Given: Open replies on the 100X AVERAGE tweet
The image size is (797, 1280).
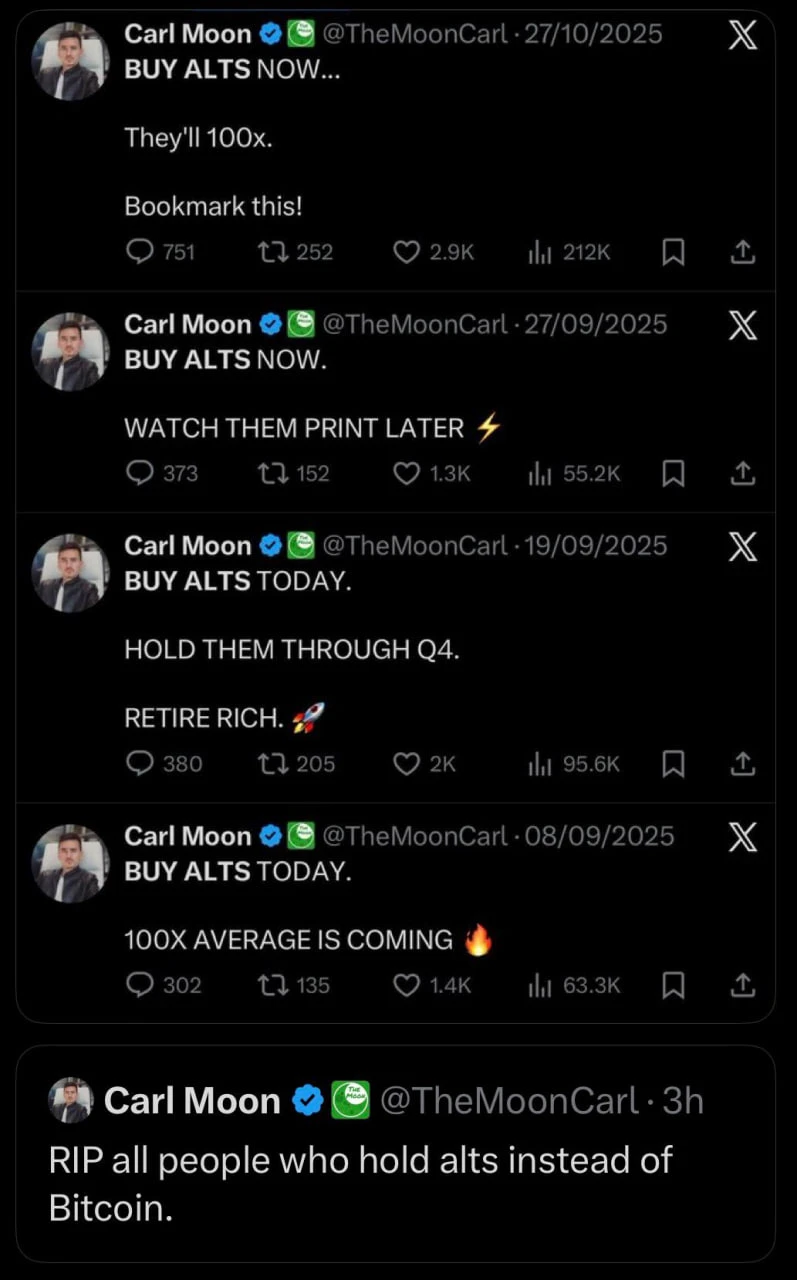Looking at the screenshot, I should [139, 985].
